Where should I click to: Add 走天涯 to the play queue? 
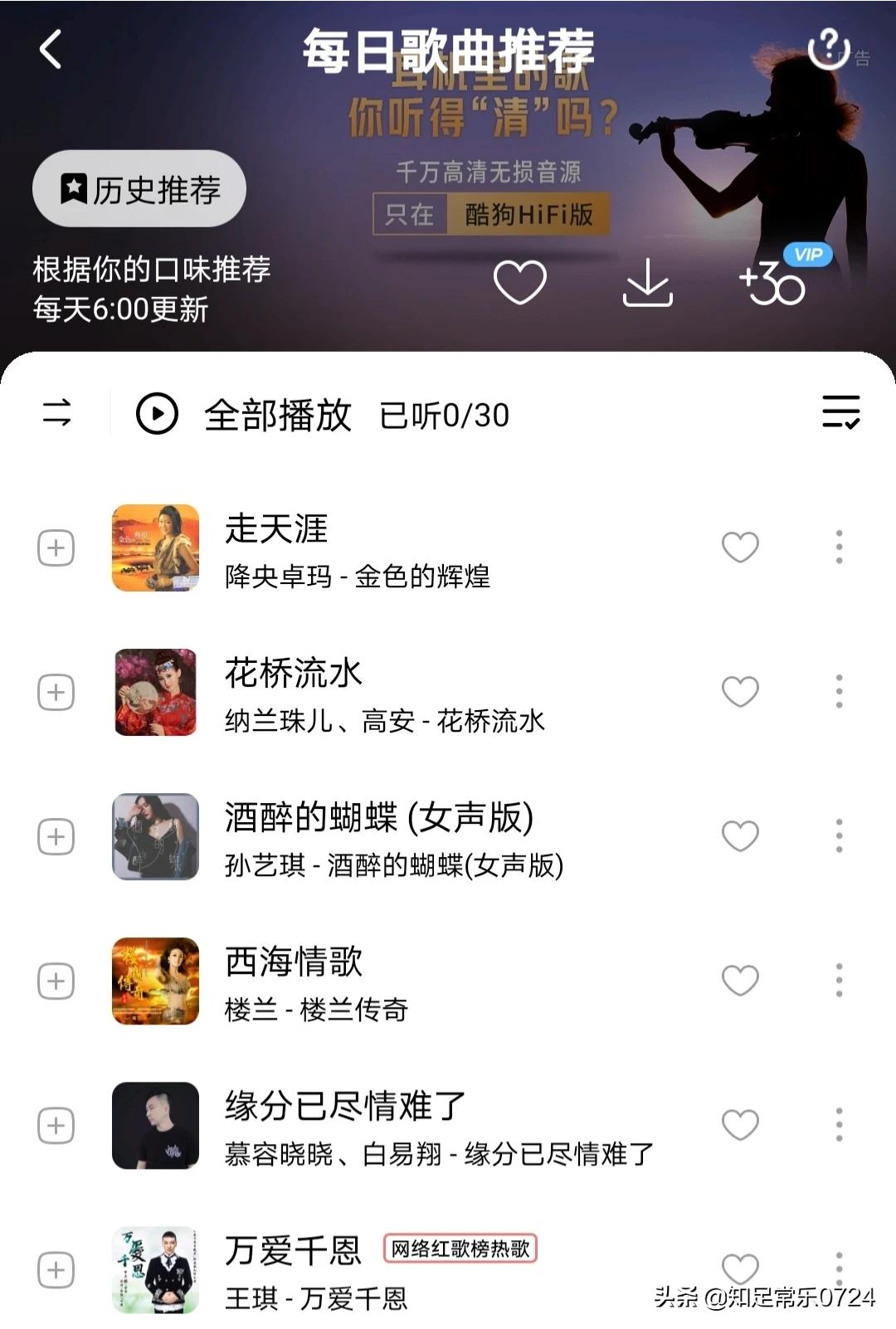56,548
